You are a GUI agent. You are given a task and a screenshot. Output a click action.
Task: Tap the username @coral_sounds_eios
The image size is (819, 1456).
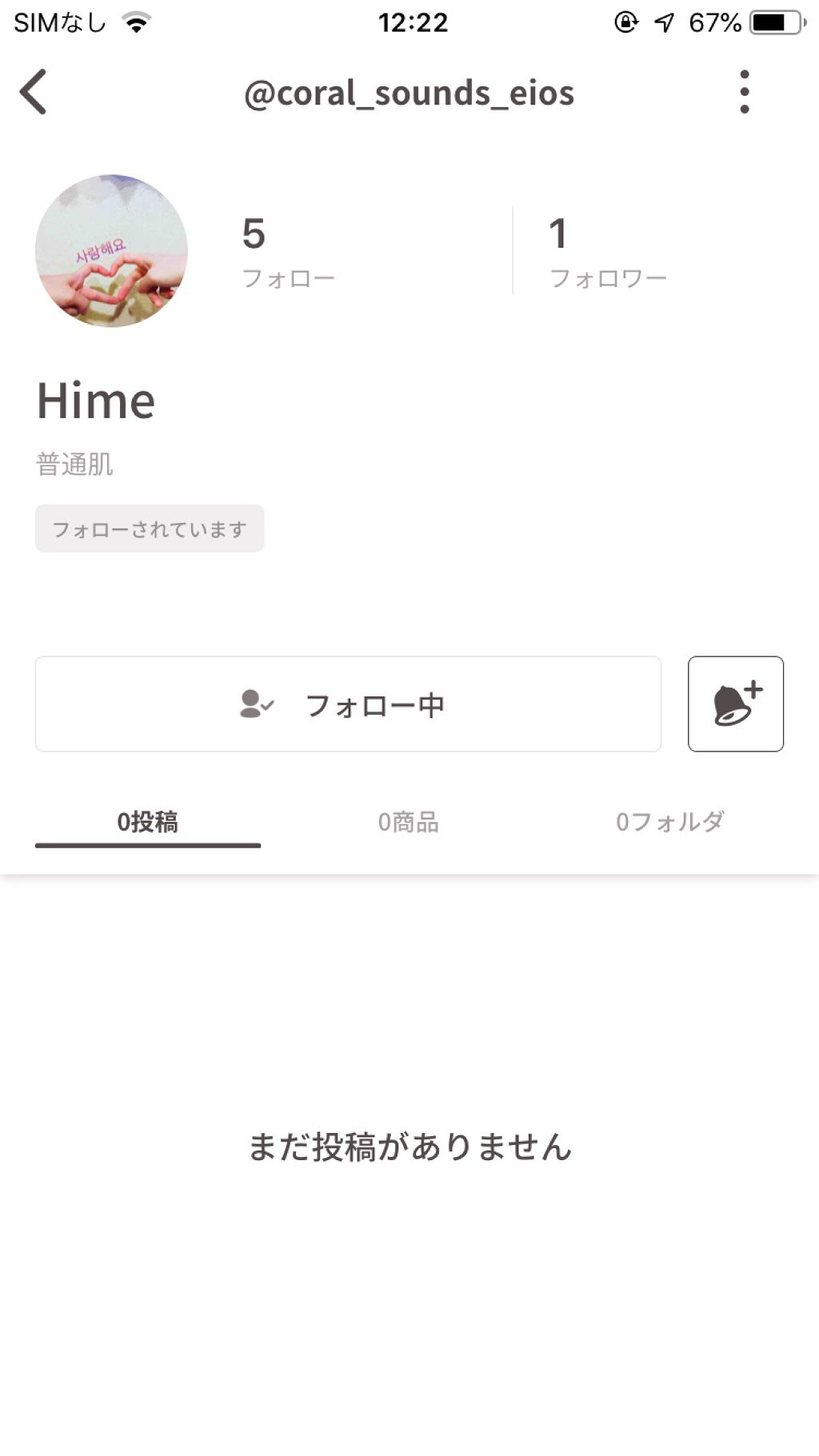coord(409,93)
